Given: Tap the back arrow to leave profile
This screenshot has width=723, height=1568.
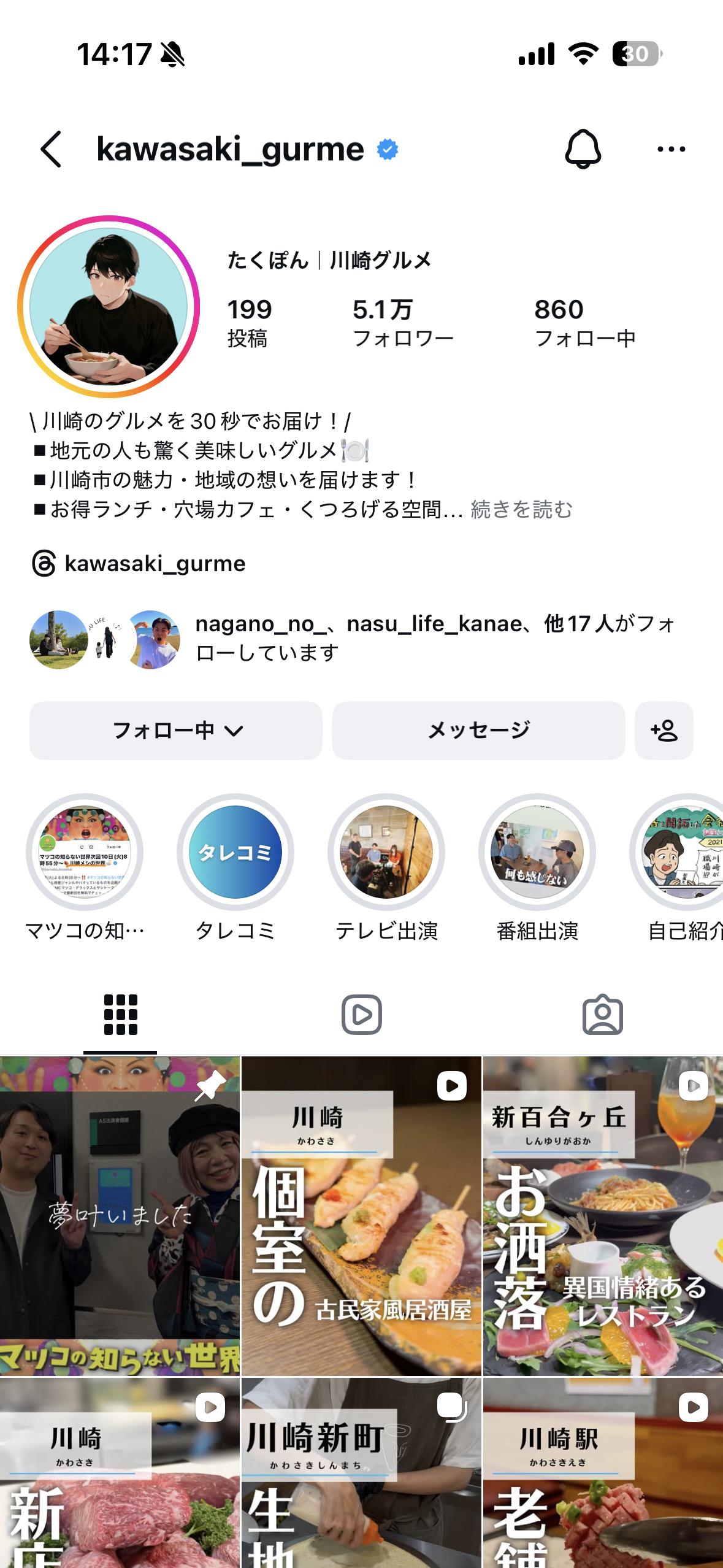Looking at the screenshot, I should pos(52,148).
